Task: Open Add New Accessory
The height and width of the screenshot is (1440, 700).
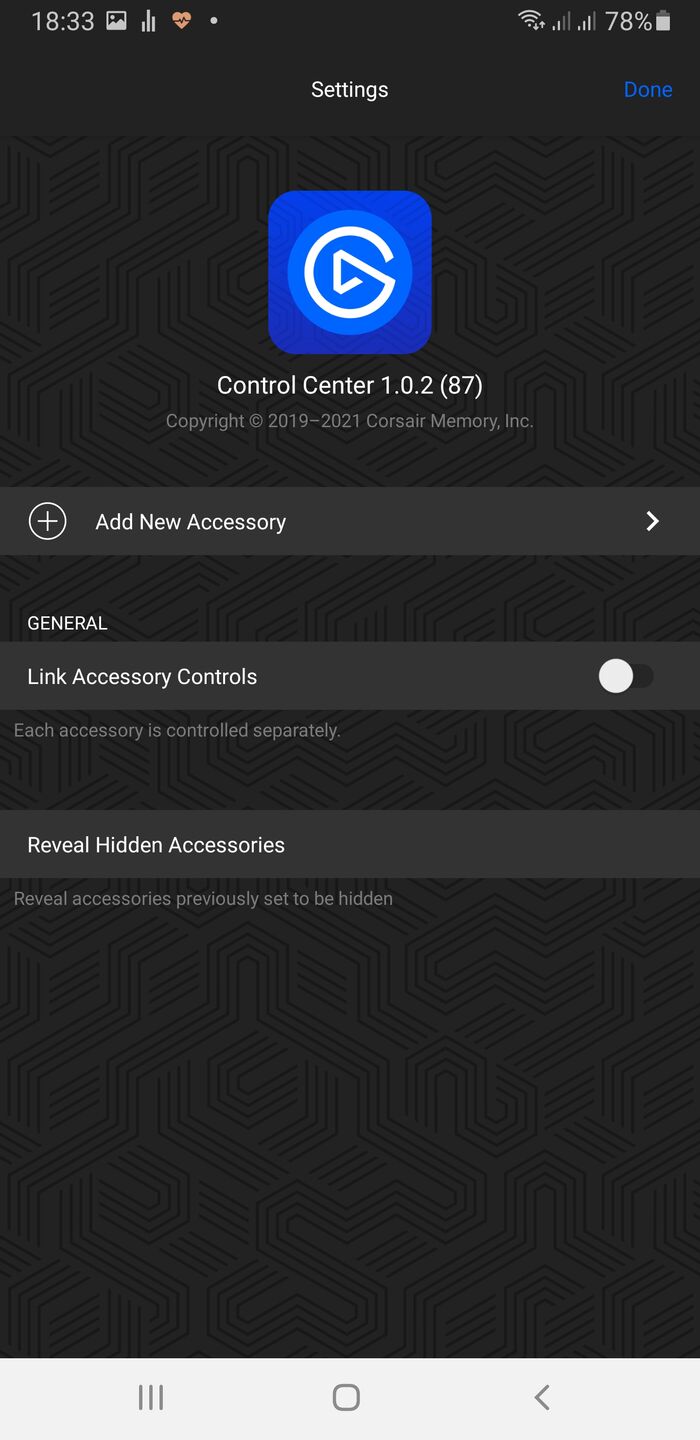Action: coord(350,521)
